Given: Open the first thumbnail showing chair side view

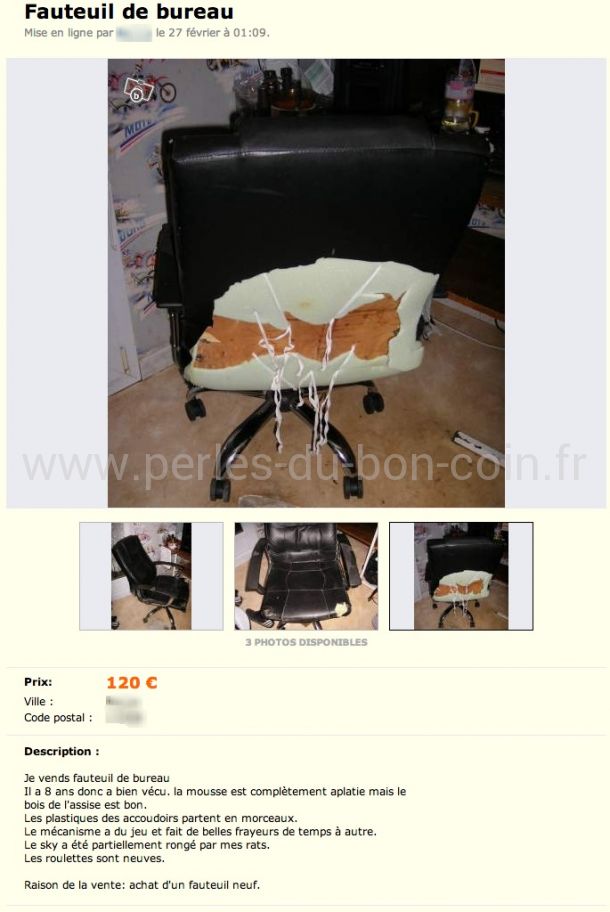Looking at the screenshot, I should (151, 576).
